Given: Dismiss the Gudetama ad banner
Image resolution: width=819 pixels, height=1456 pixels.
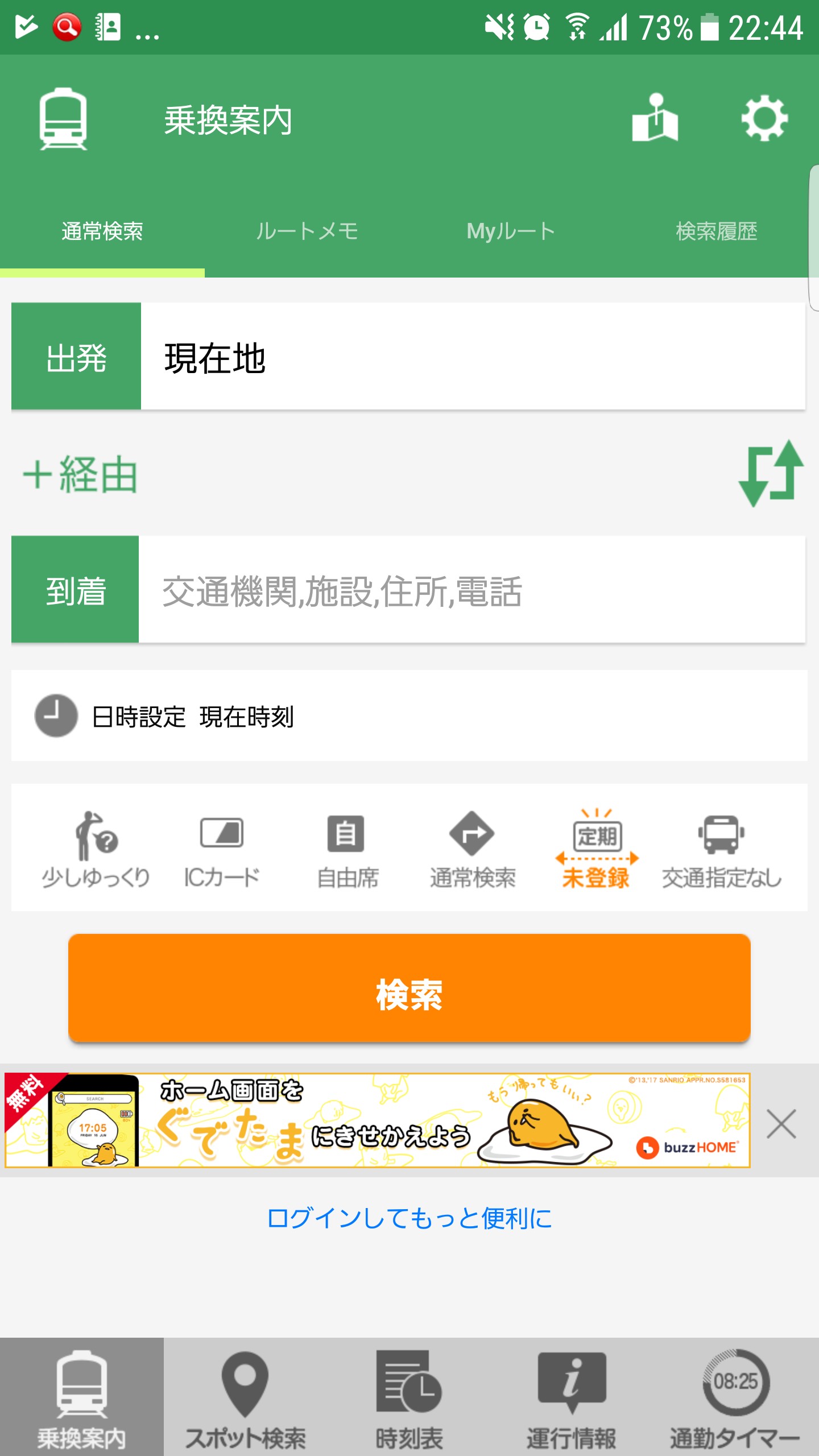Looking at the screenshot, I should point(781,1124).
